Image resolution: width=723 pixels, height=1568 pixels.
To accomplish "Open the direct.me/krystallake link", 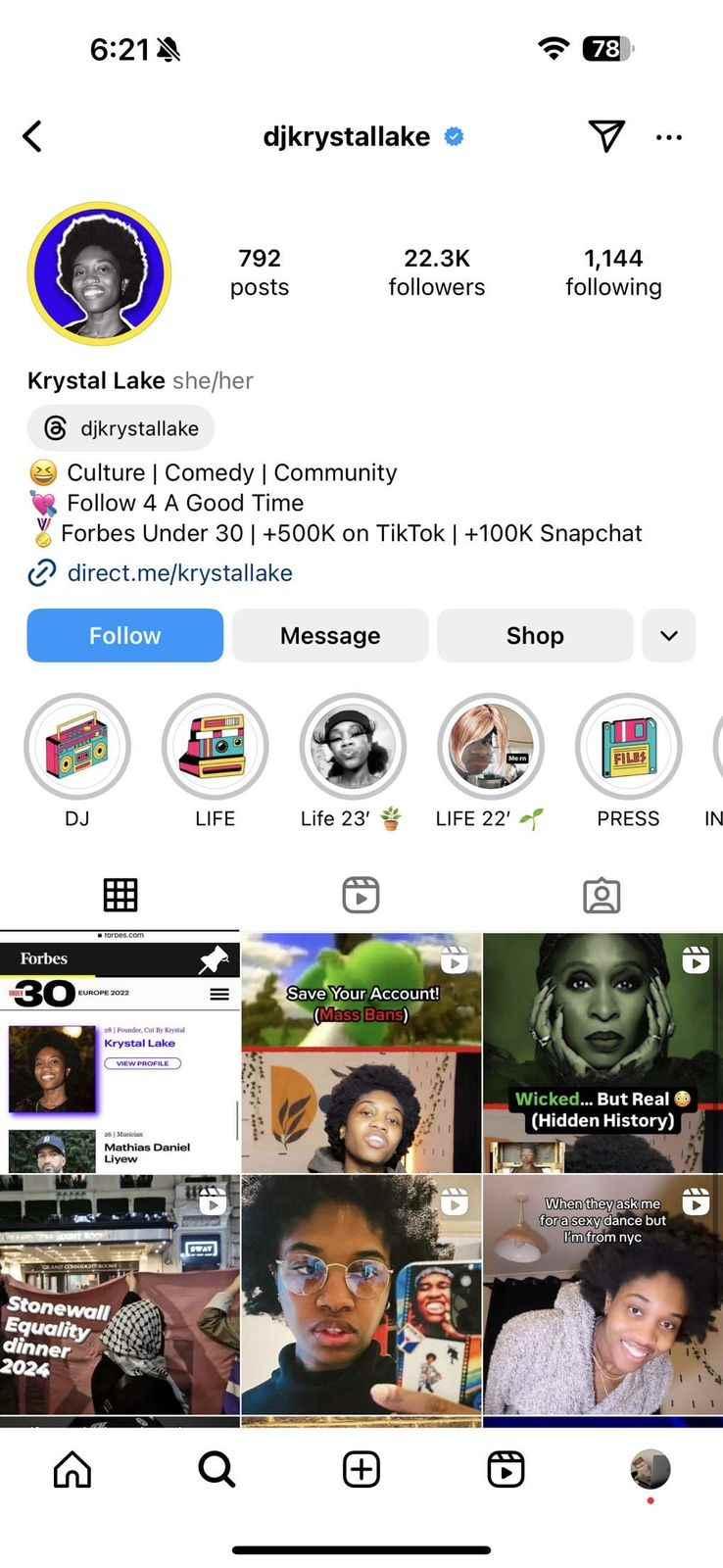I will click(x=179, y=573).
